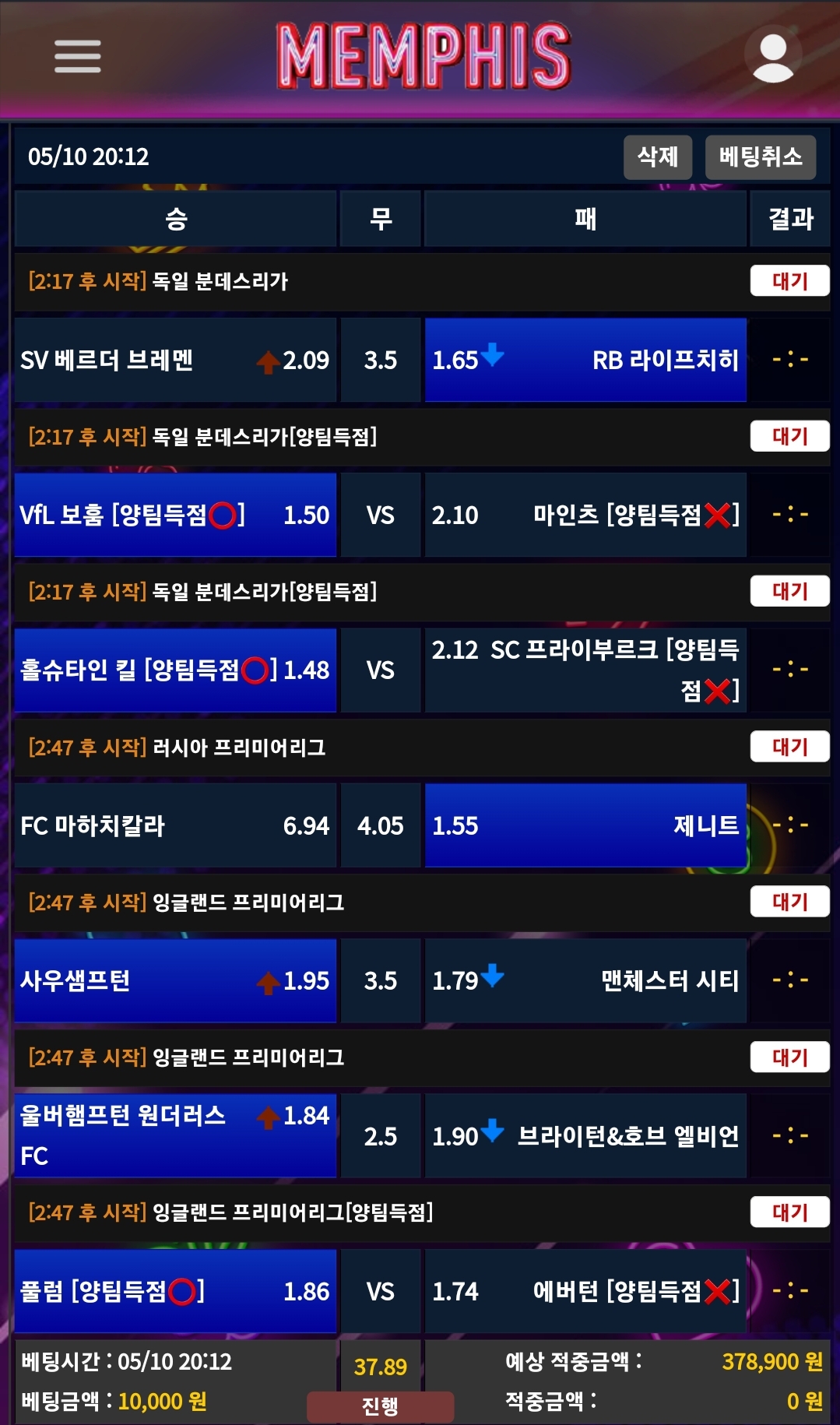
Task: Open the user profile icon
Action: point(772,56)
